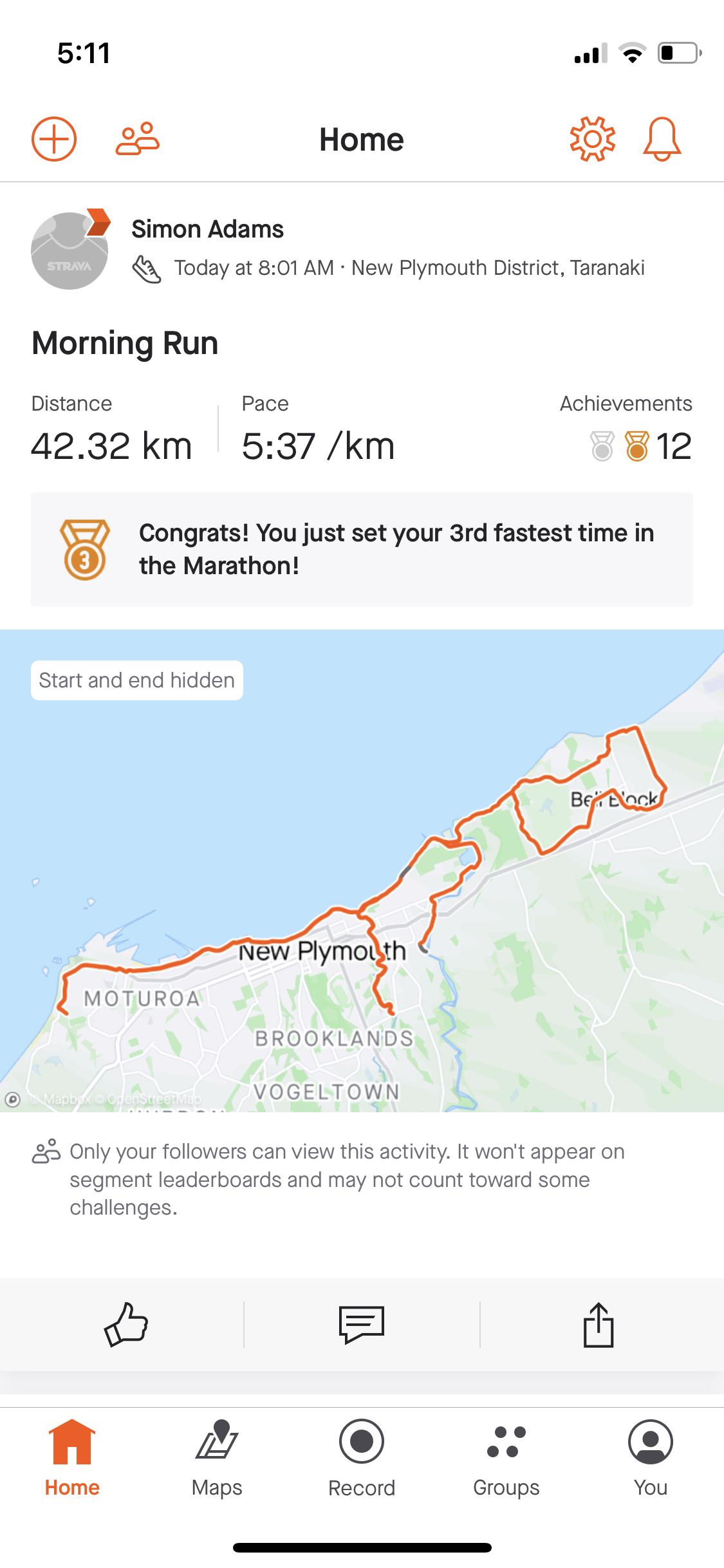The height and width of the screenshot is (1568, 724).
Task: Comment on the Morning Run
Action: [x=362, y=1324]
